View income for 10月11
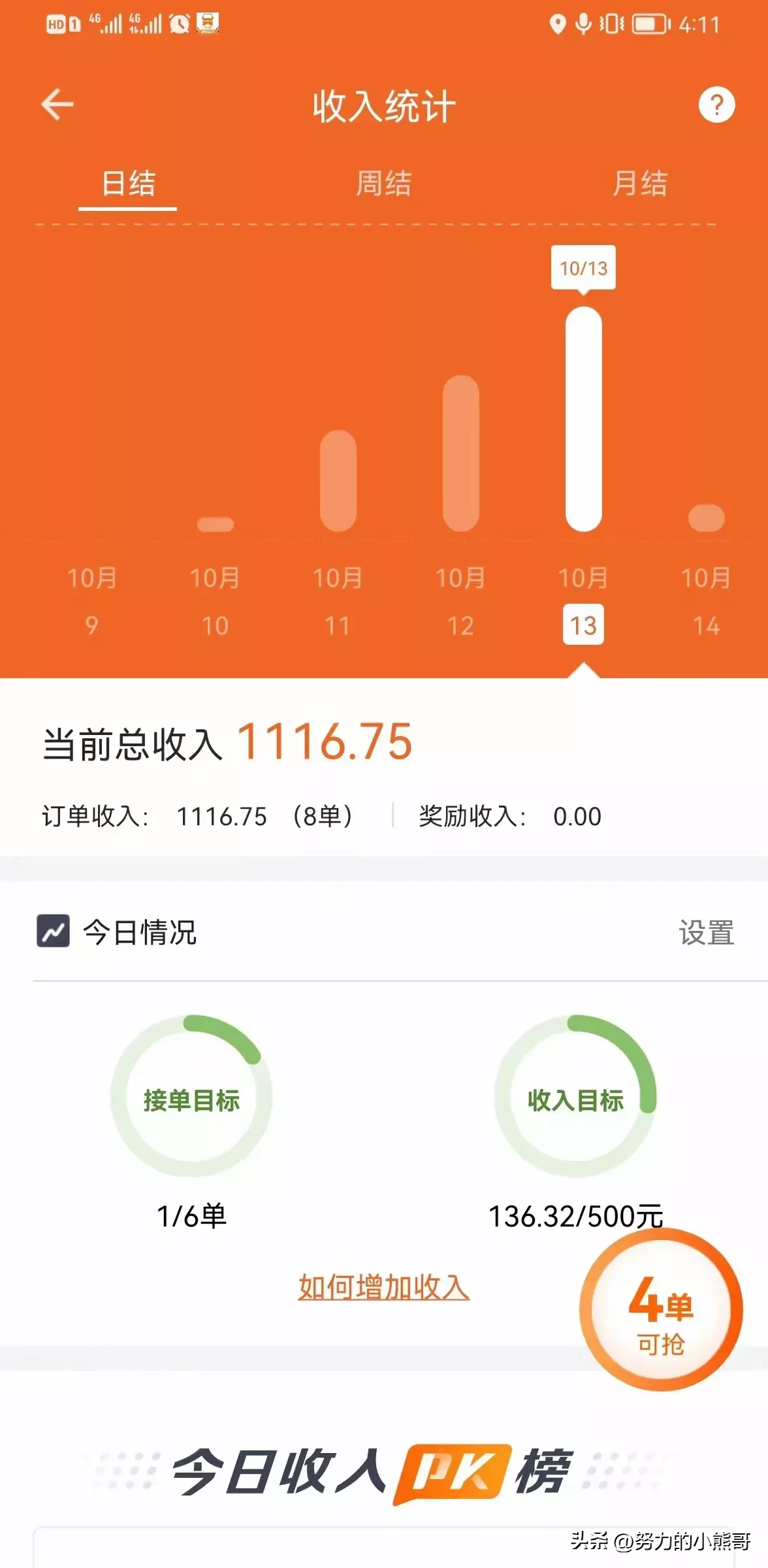 [x=338, y=481]
